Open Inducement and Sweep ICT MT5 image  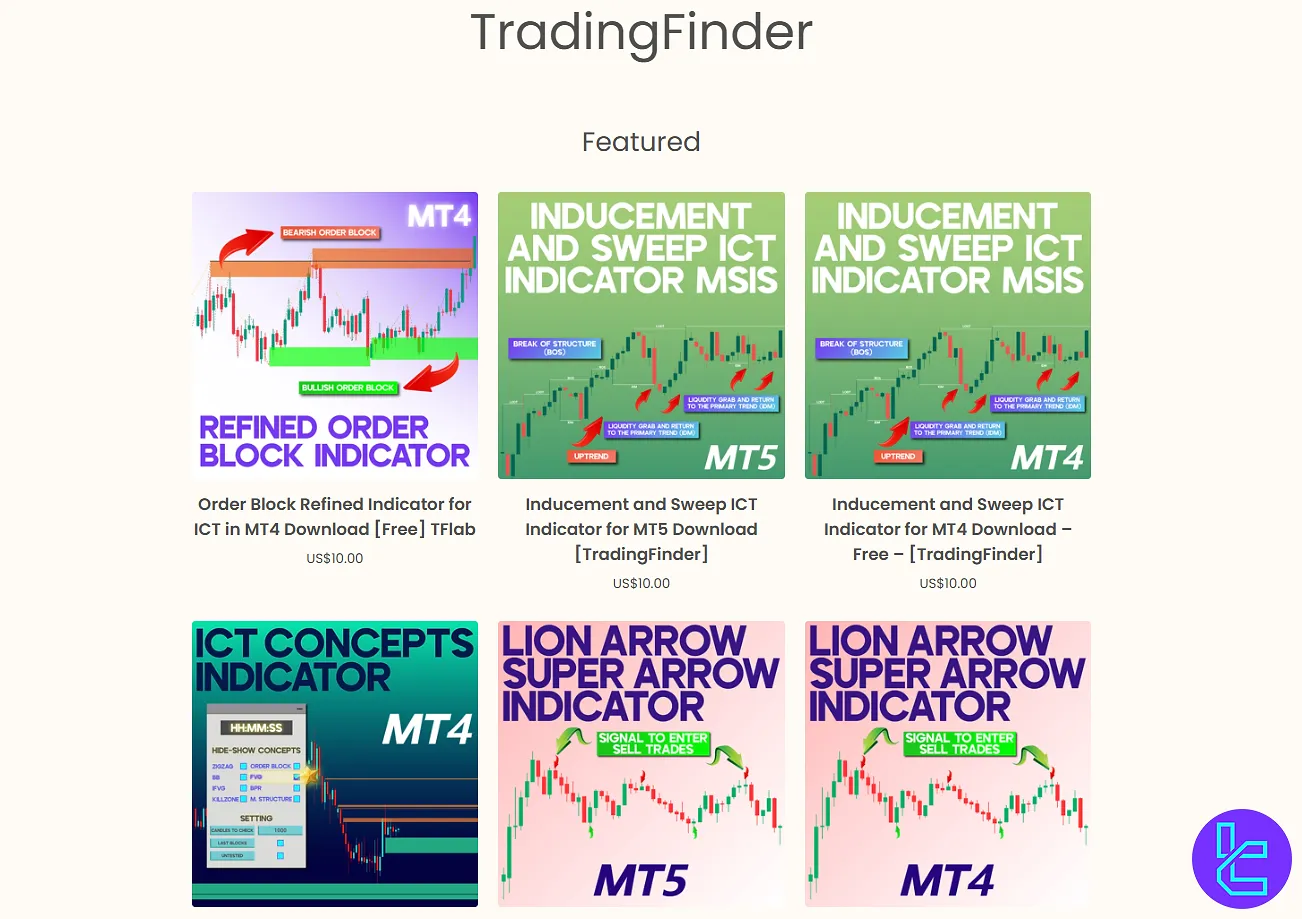coord(641,335)
